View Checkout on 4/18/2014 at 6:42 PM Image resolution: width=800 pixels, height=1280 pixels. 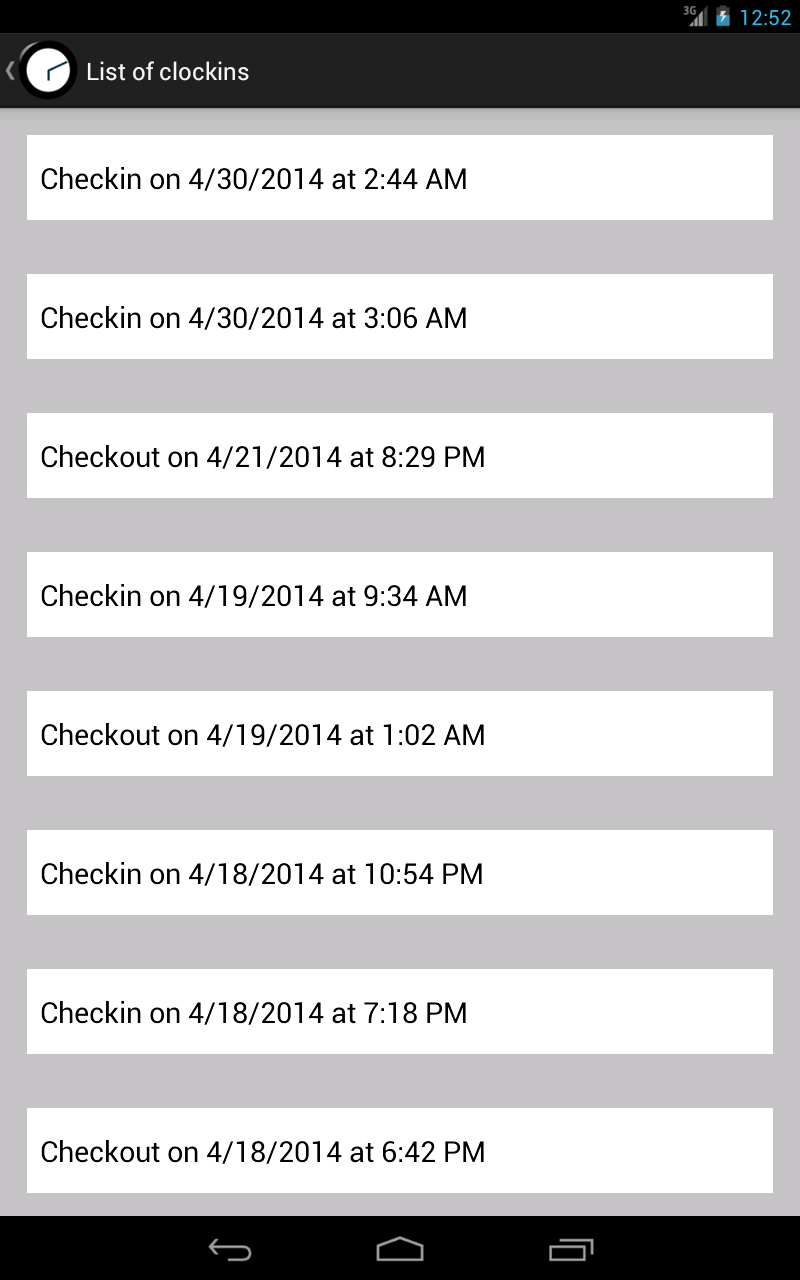pyautogui.click(x=400, y=1151)
